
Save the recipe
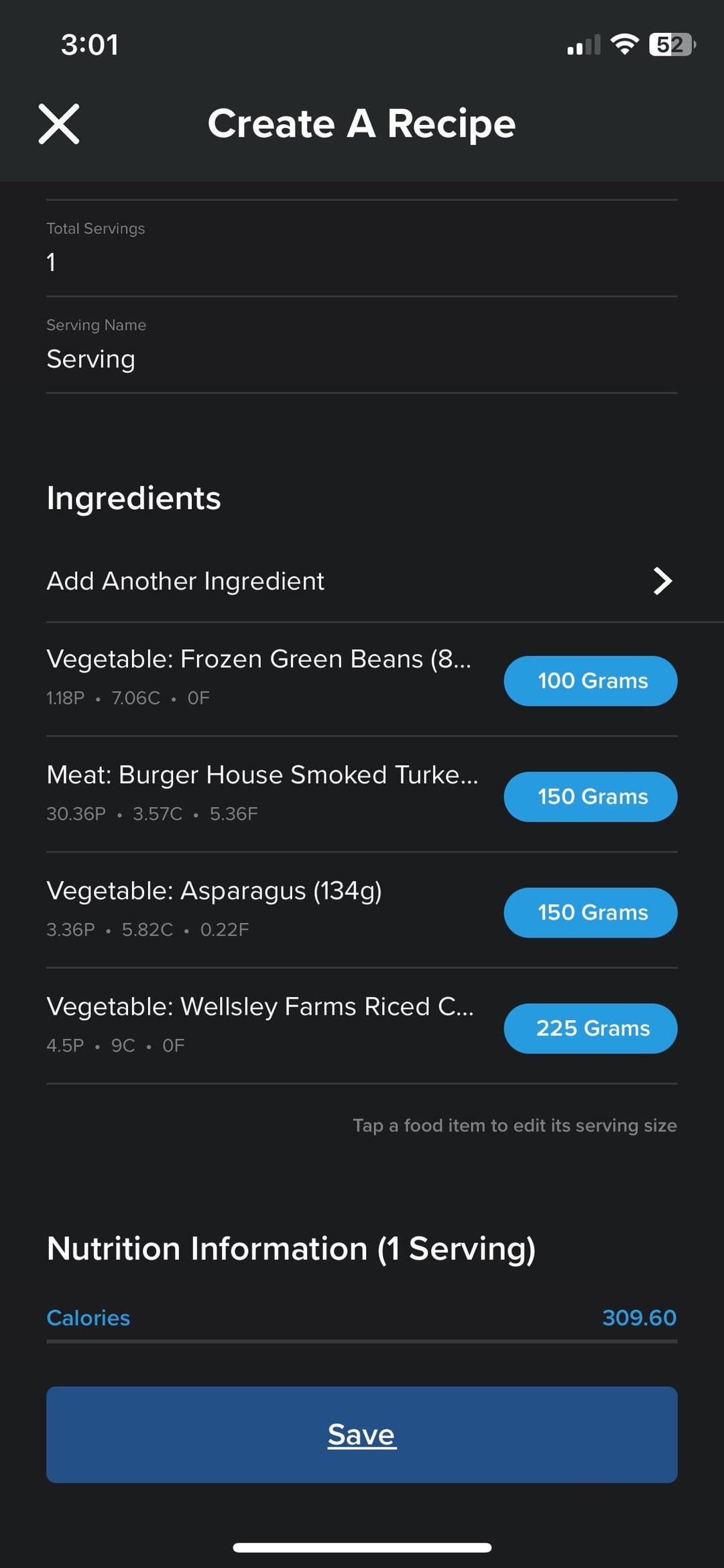[362, 1435]
